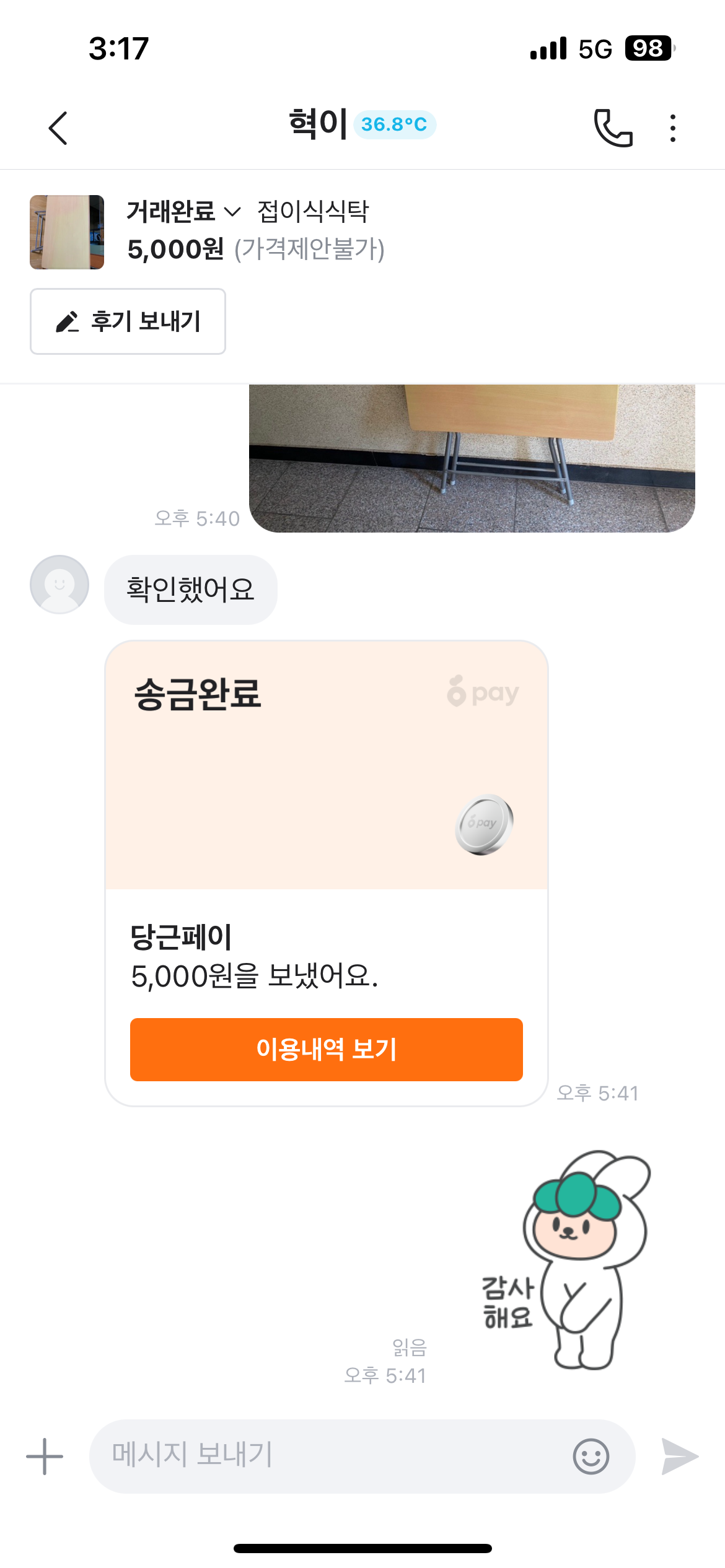The width and height of the screenshot is (725, 1568).
Task: Send the message with the arrow icon
Action: (680, 1457)
